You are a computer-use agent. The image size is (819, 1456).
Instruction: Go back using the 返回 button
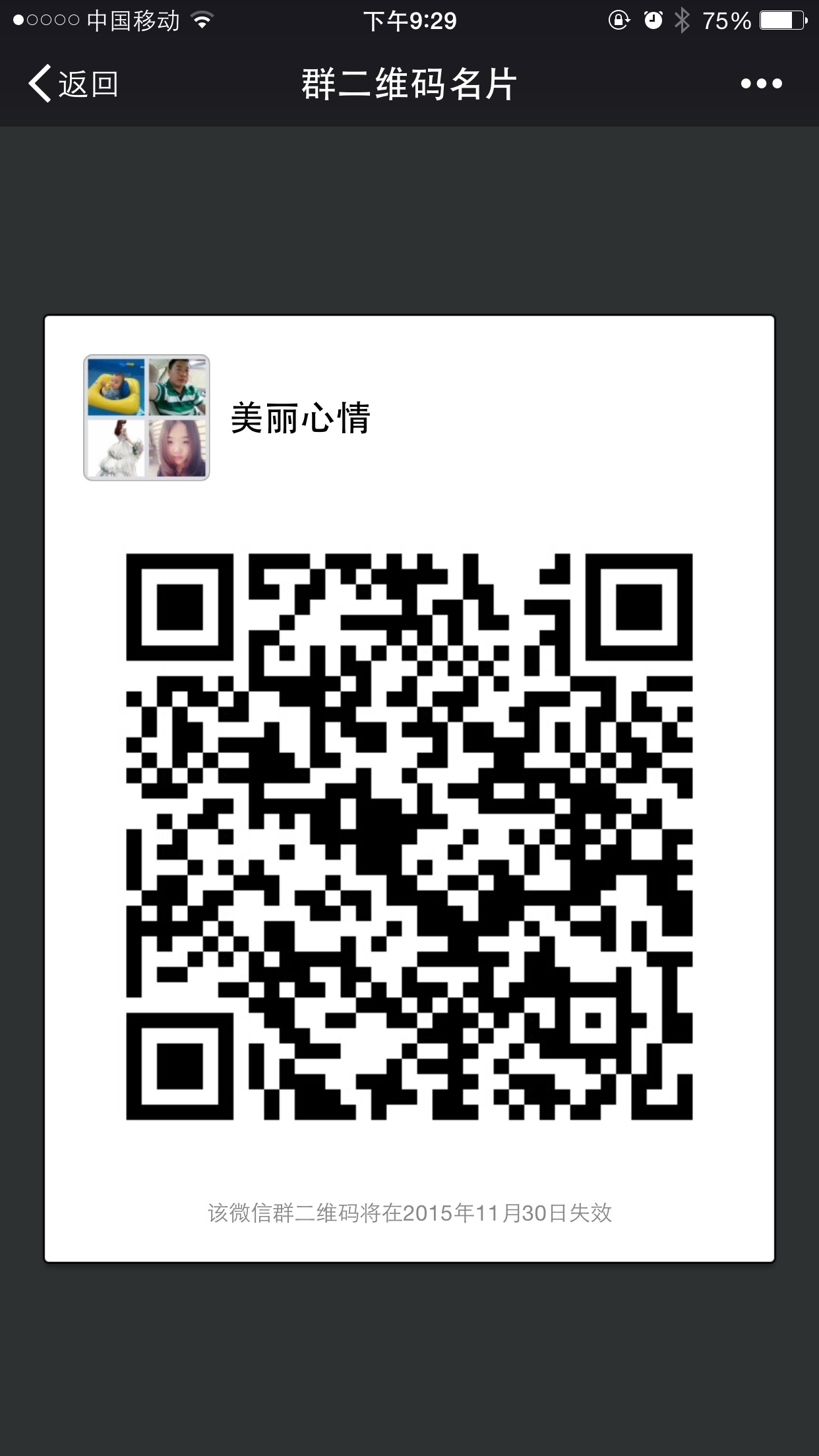[73, 84]
